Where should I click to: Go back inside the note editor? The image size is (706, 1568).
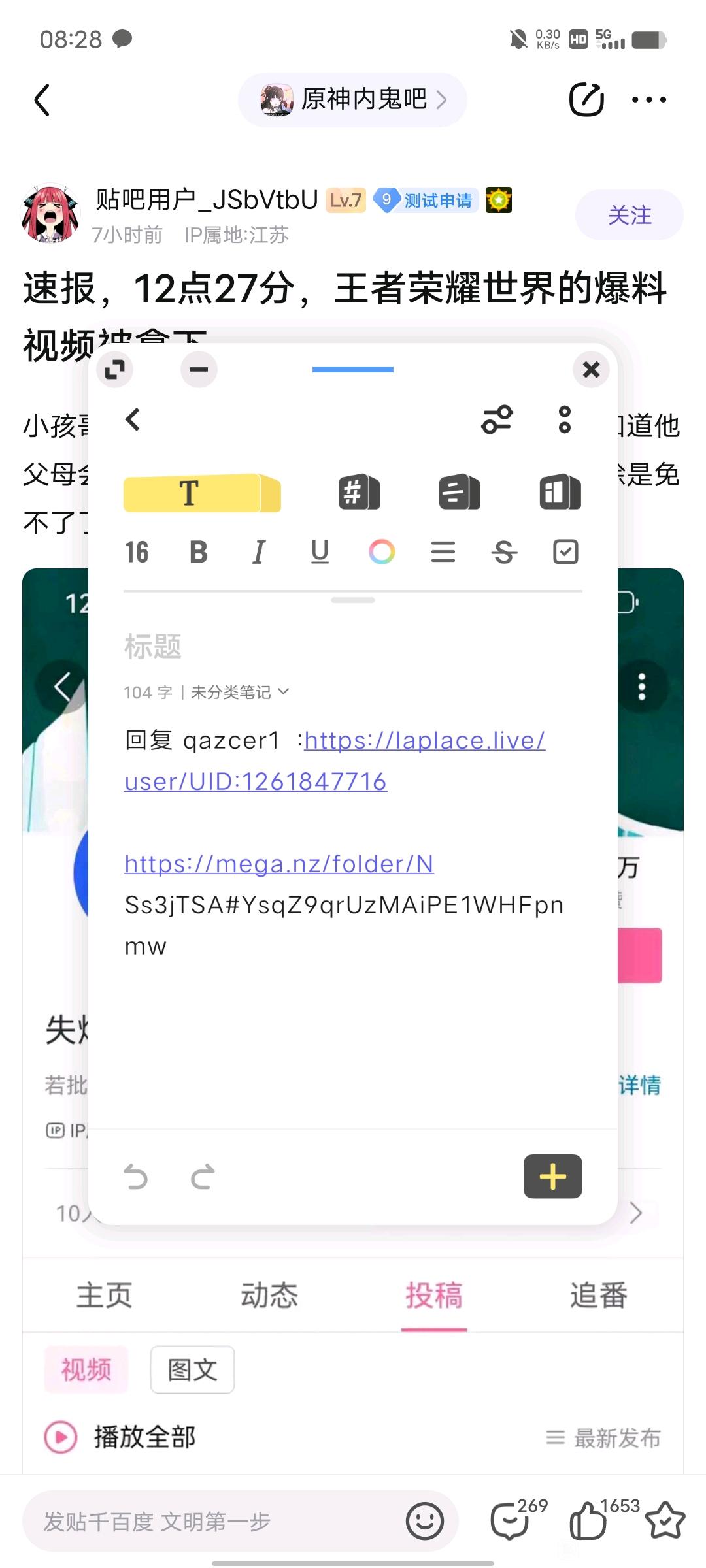133,420
